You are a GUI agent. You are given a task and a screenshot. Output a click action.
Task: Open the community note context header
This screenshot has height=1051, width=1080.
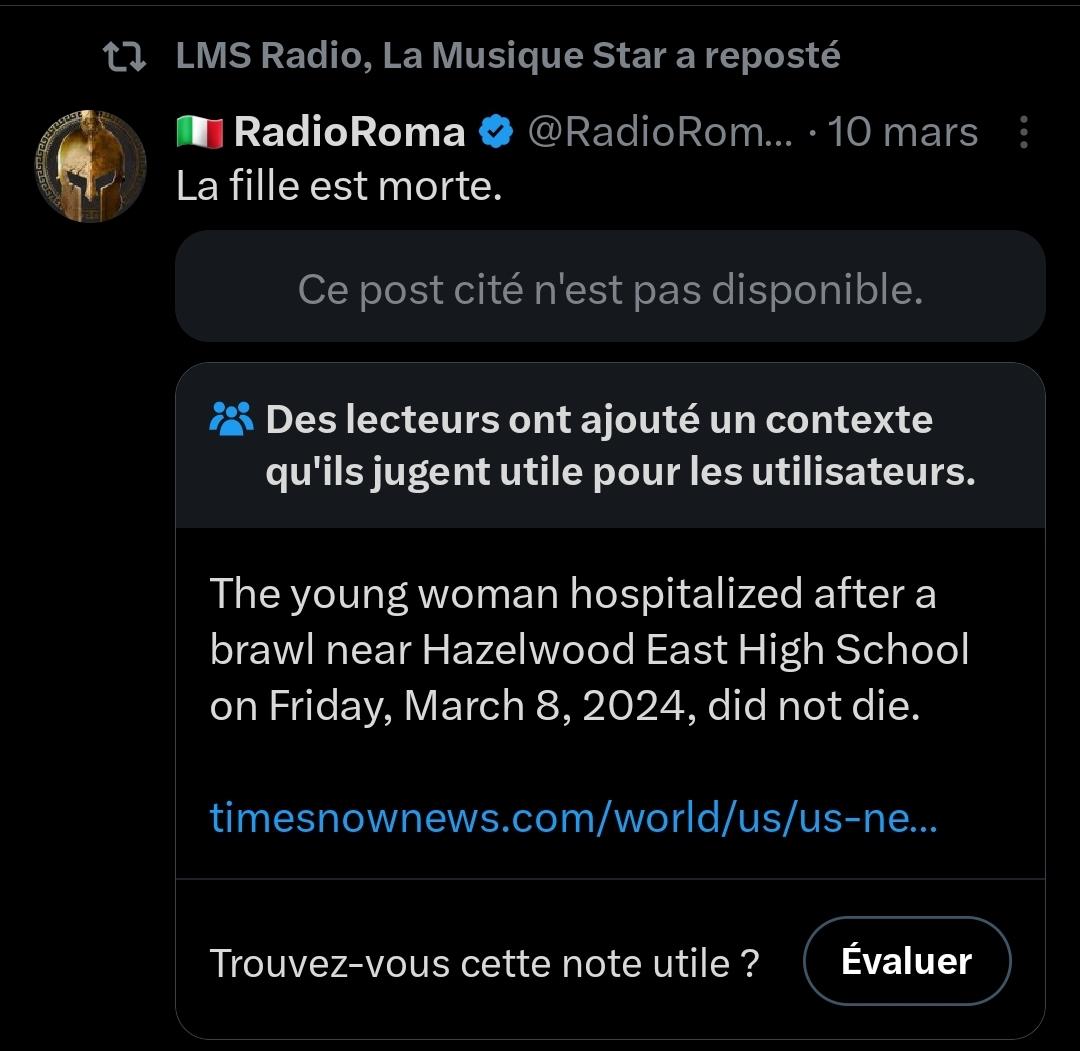pos(610,446)
